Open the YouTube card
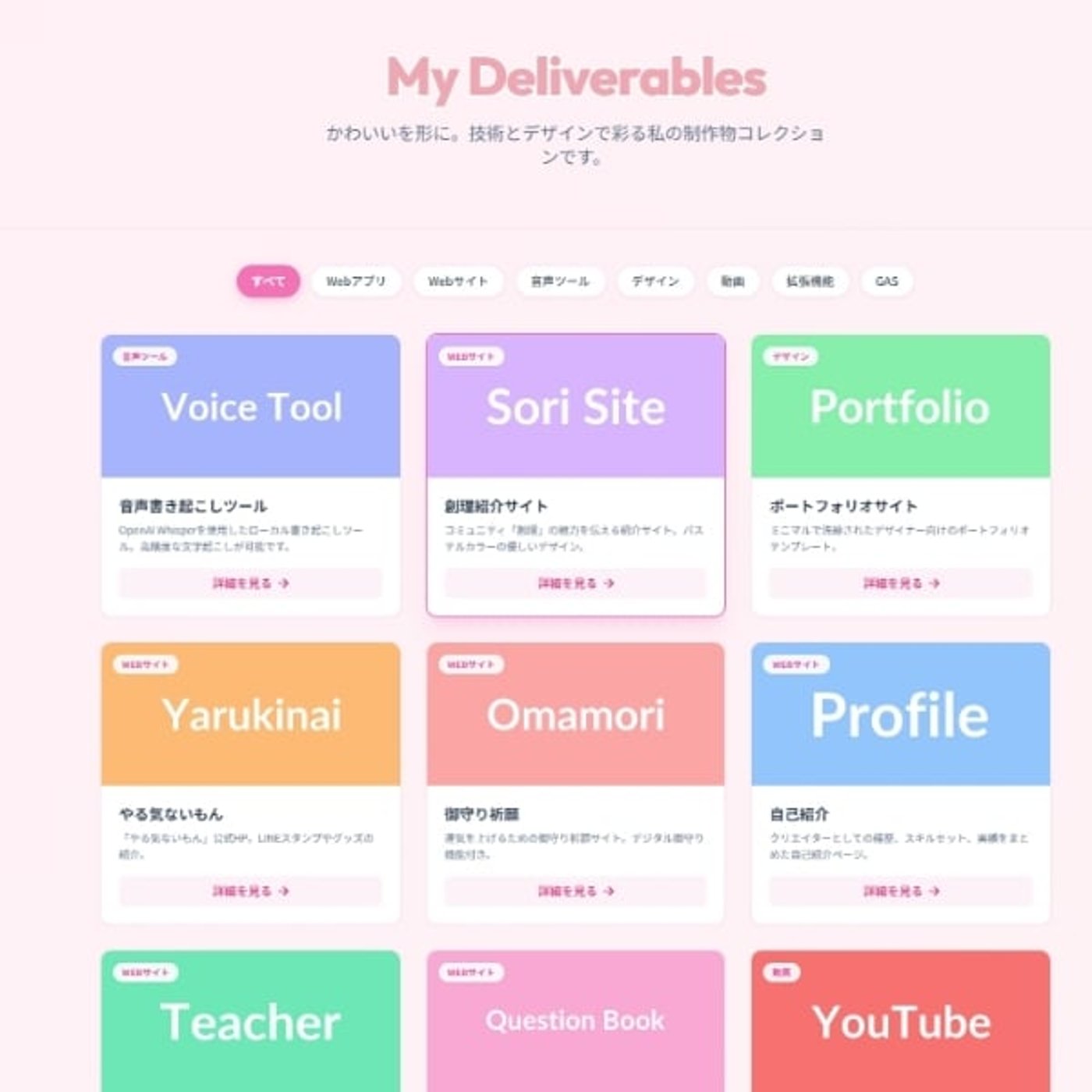The height and width of the screenshot is (1092, 1092). 901,1022
